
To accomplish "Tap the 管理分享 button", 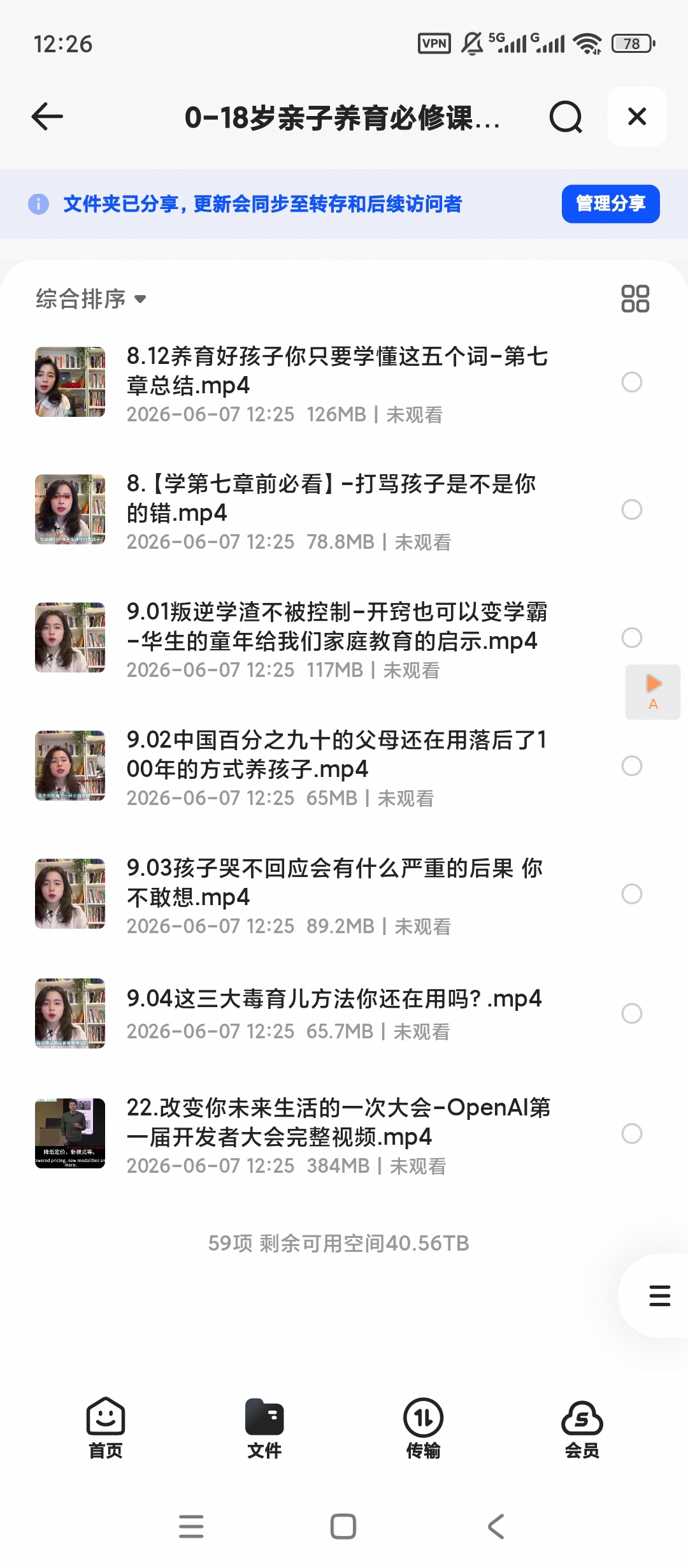I will click(610, 204).
